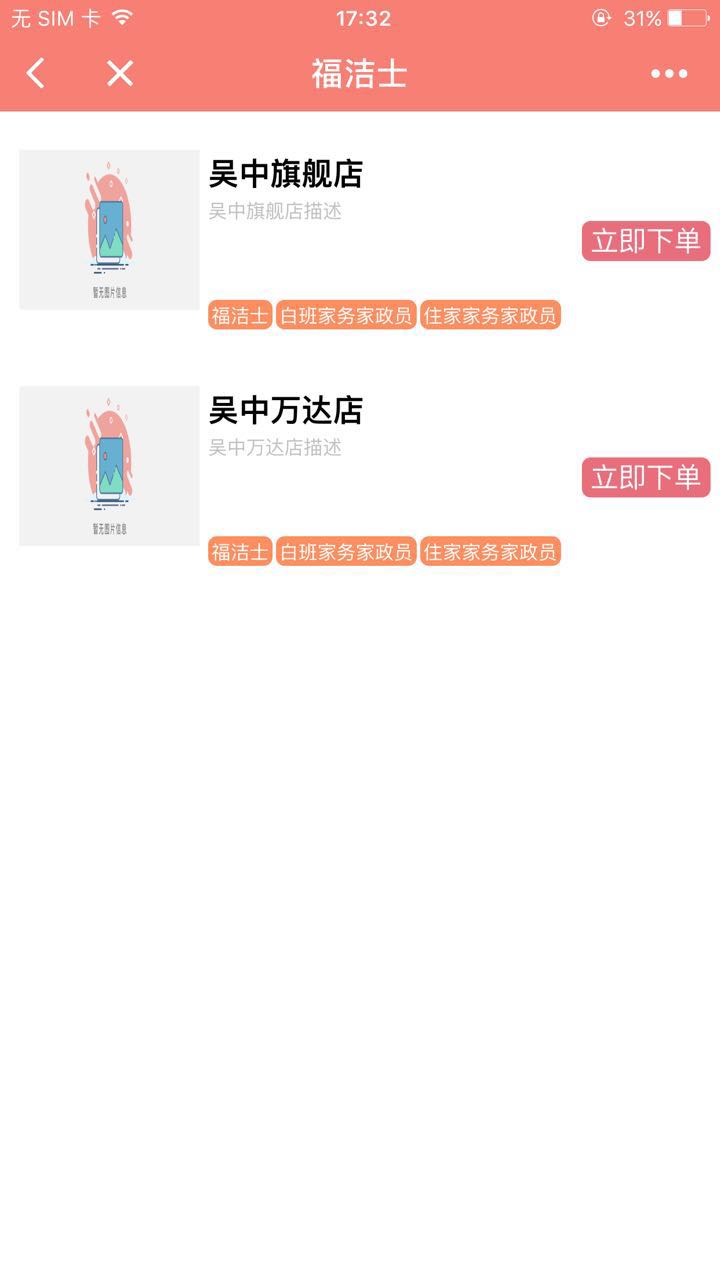Select 福洁士 tag under 吴中旗舰店
The height and width of the screenshot is (1280, 720).
tap(240, 315)
